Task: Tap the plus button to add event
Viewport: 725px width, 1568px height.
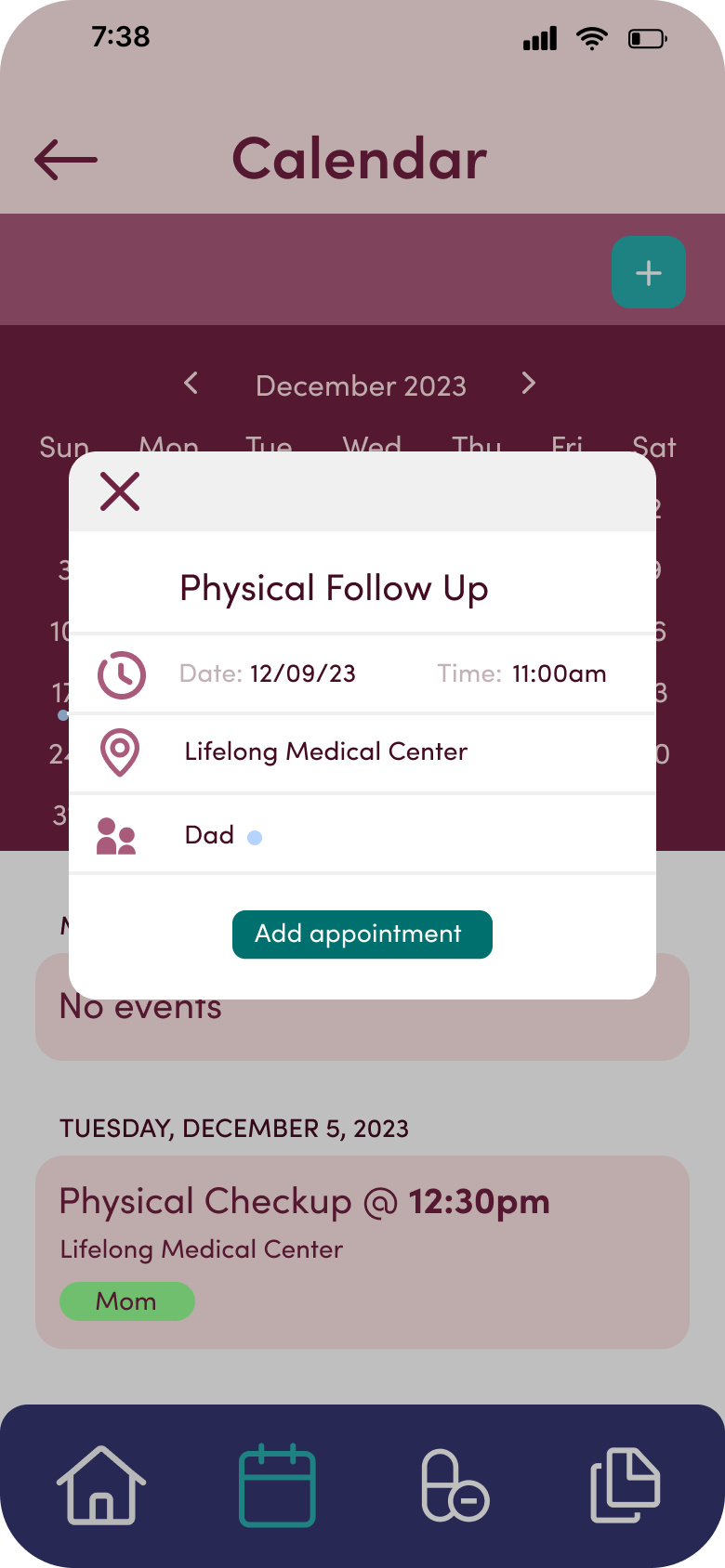Action: (x=649, y=272)
